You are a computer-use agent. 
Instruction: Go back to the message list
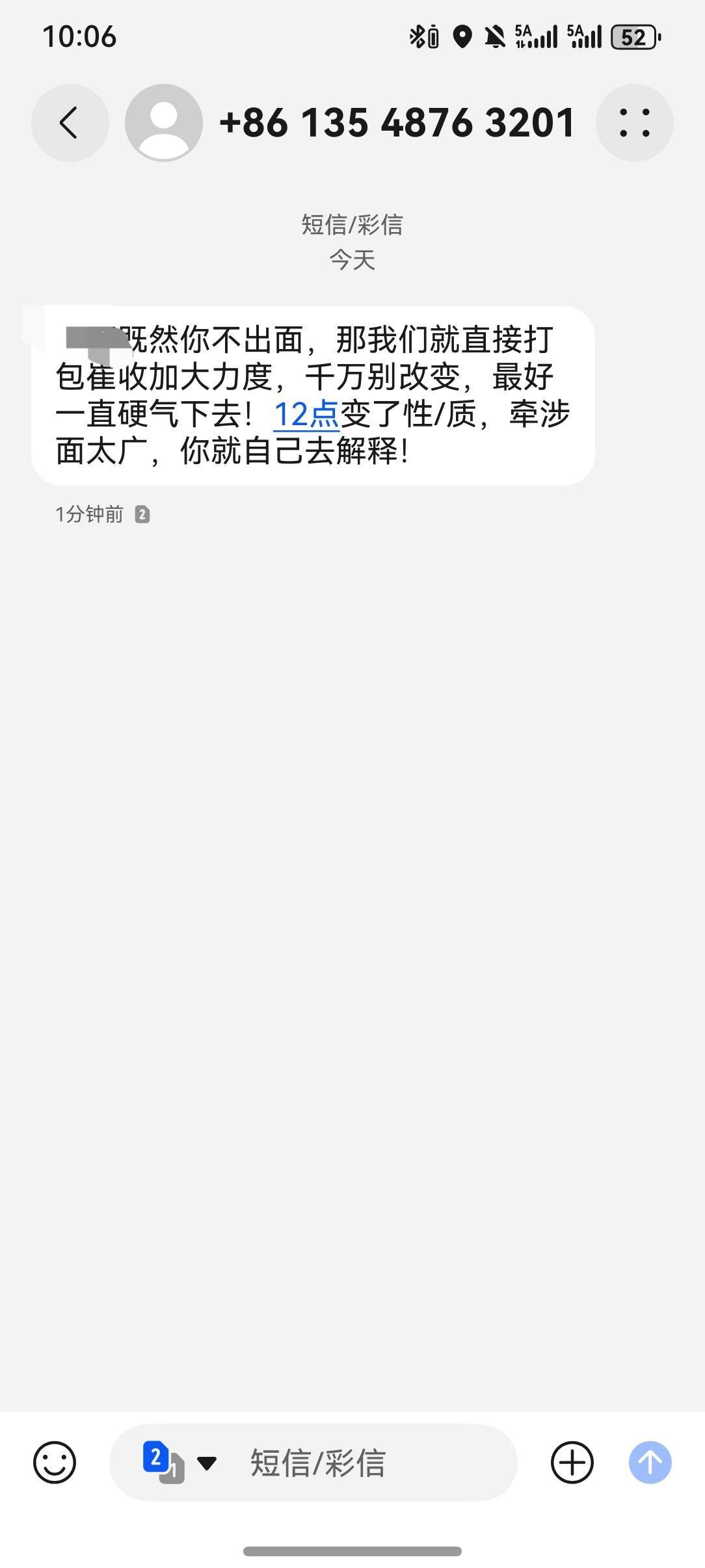click(x=70, y=122)
